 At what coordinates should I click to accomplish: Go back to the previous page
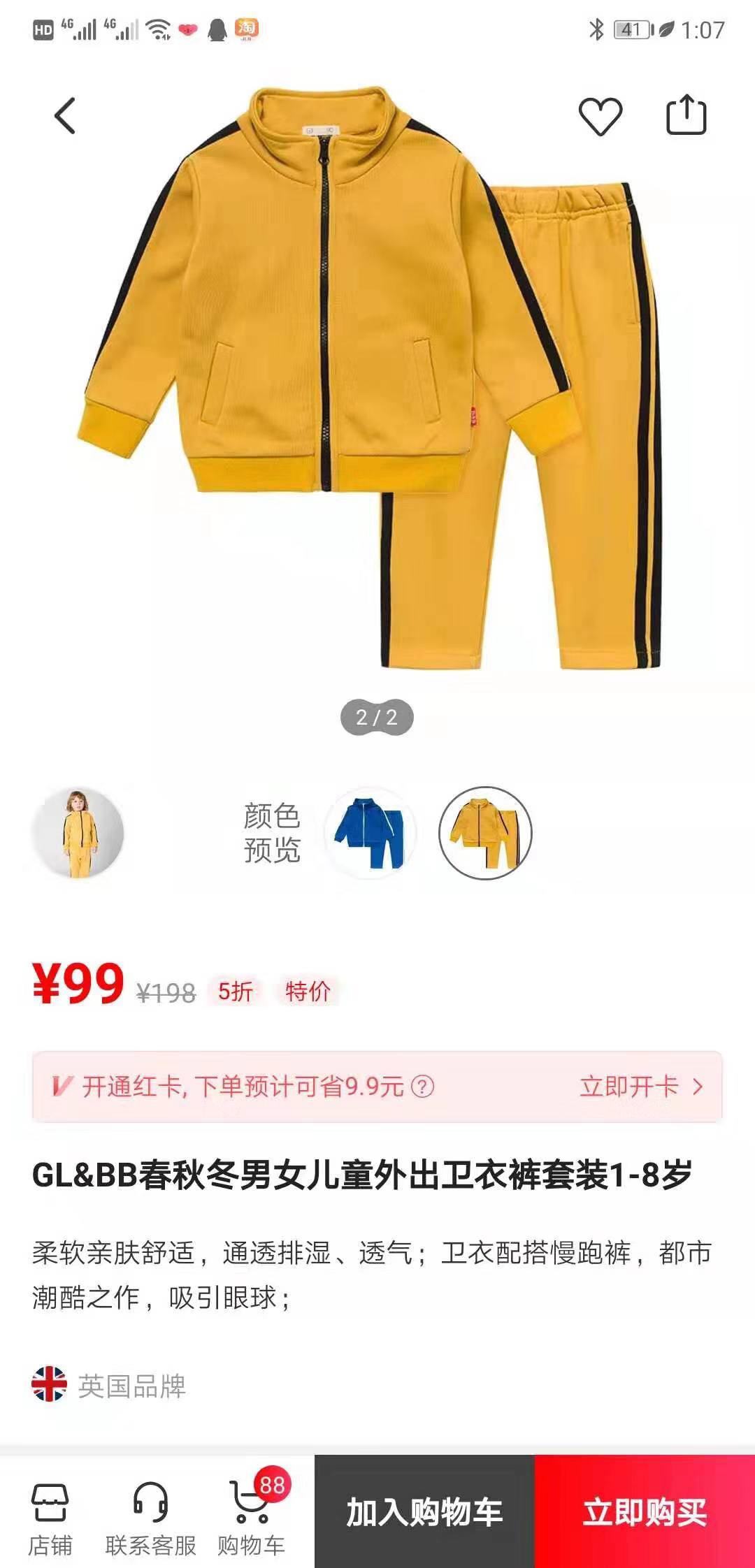point(65,116)
